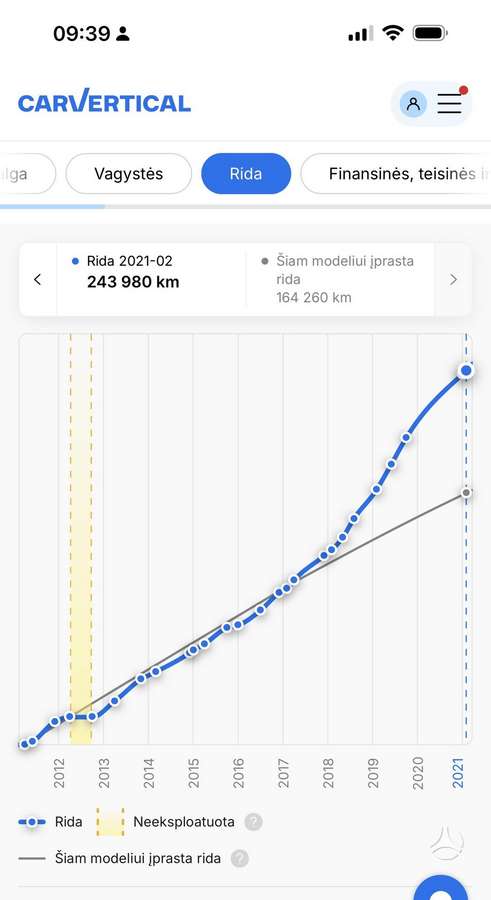
Task: Tap the 2021-02 mileage data point
Action: pos(466,371)
